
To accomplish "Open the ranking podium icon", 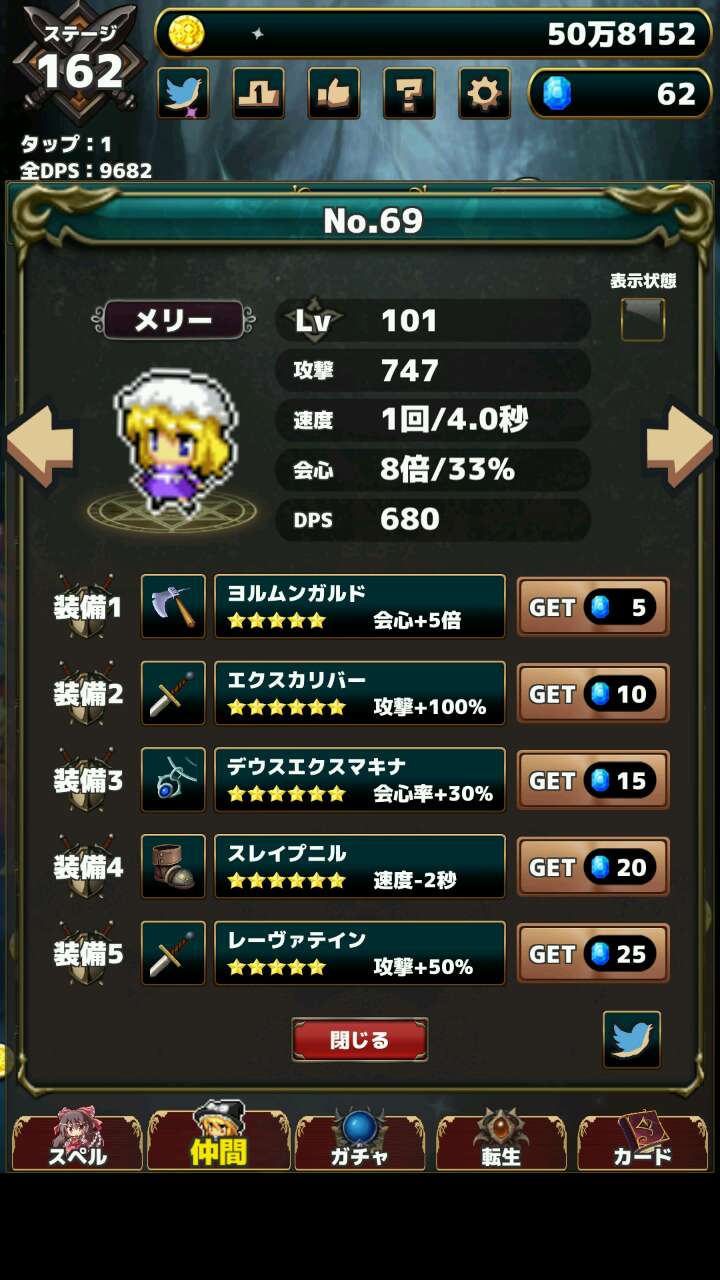I will pyautogui.click(x=258, y=94).
